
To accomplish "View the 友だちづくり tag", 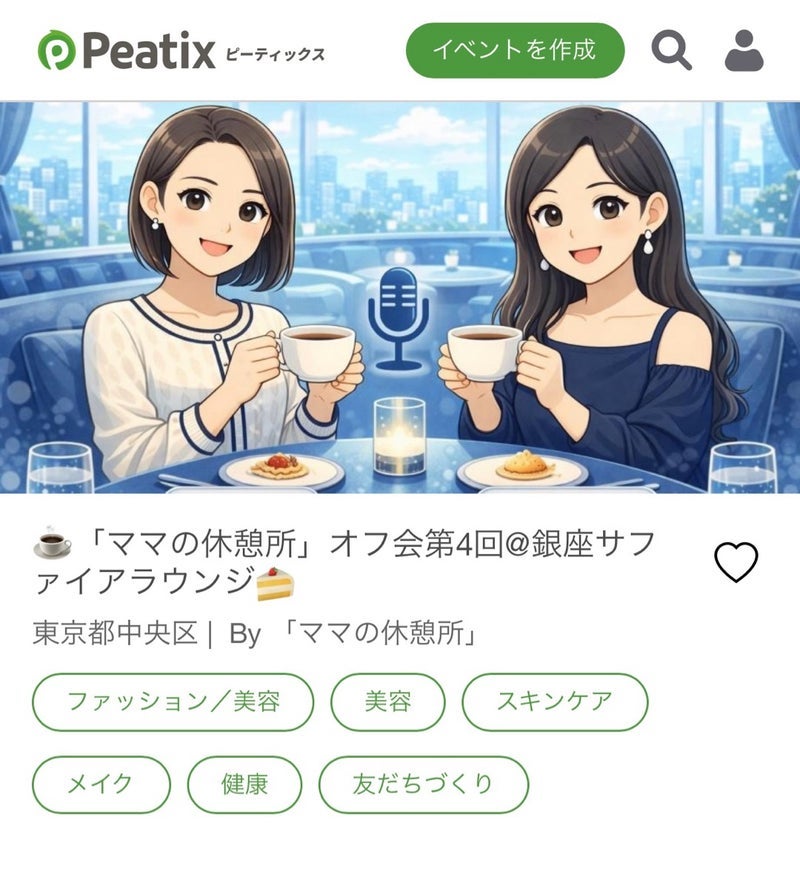I will click(422, 783).
